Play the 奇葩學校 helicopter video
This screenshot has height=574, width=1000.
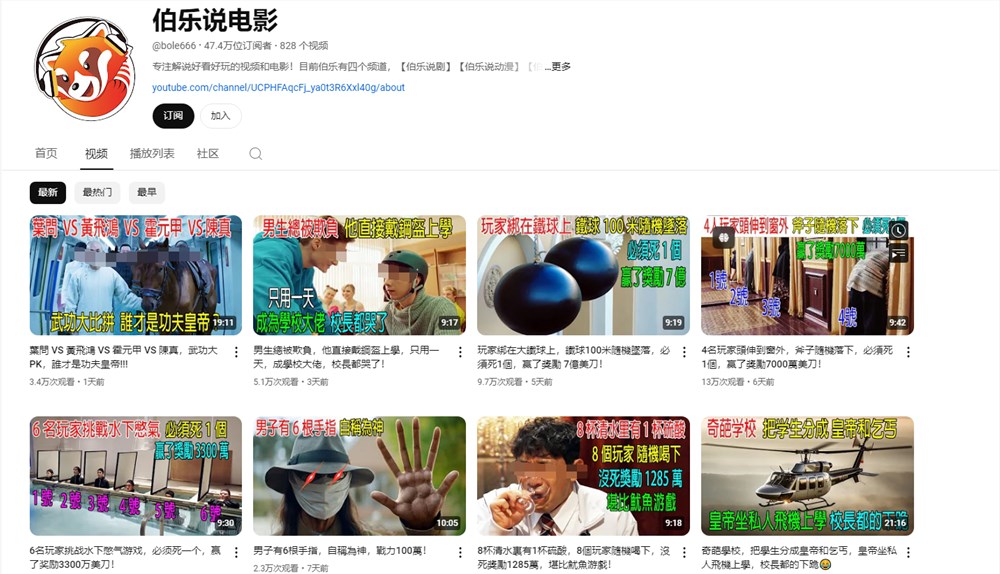pos(807,475)
